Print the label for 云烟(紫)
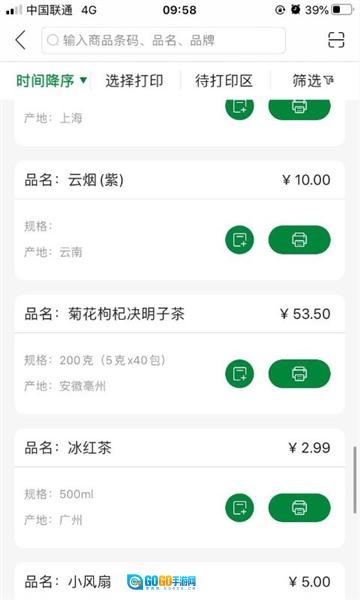This screenshot has height=600, width=360. coord(300,240)
